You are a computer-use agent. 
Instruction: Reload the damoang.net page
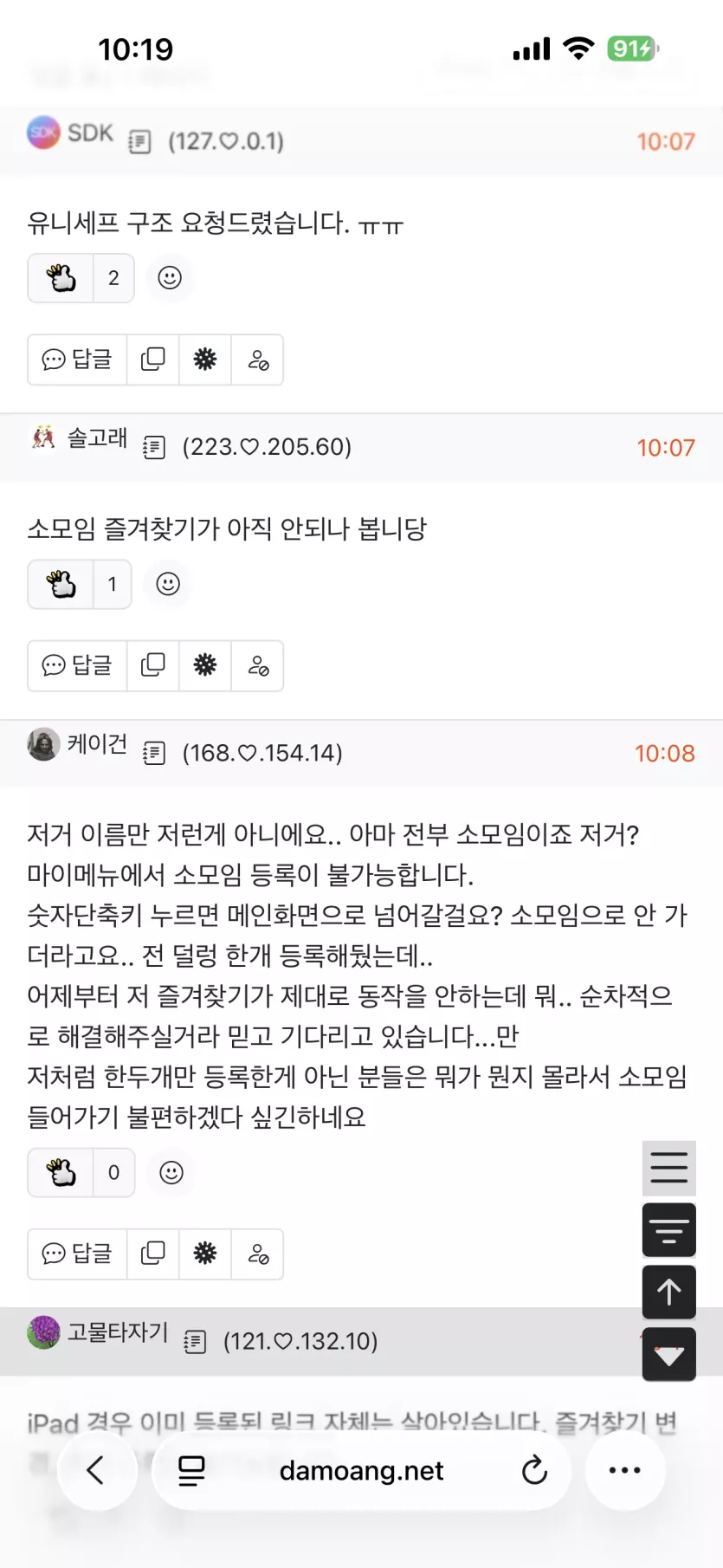(534, 1470)
